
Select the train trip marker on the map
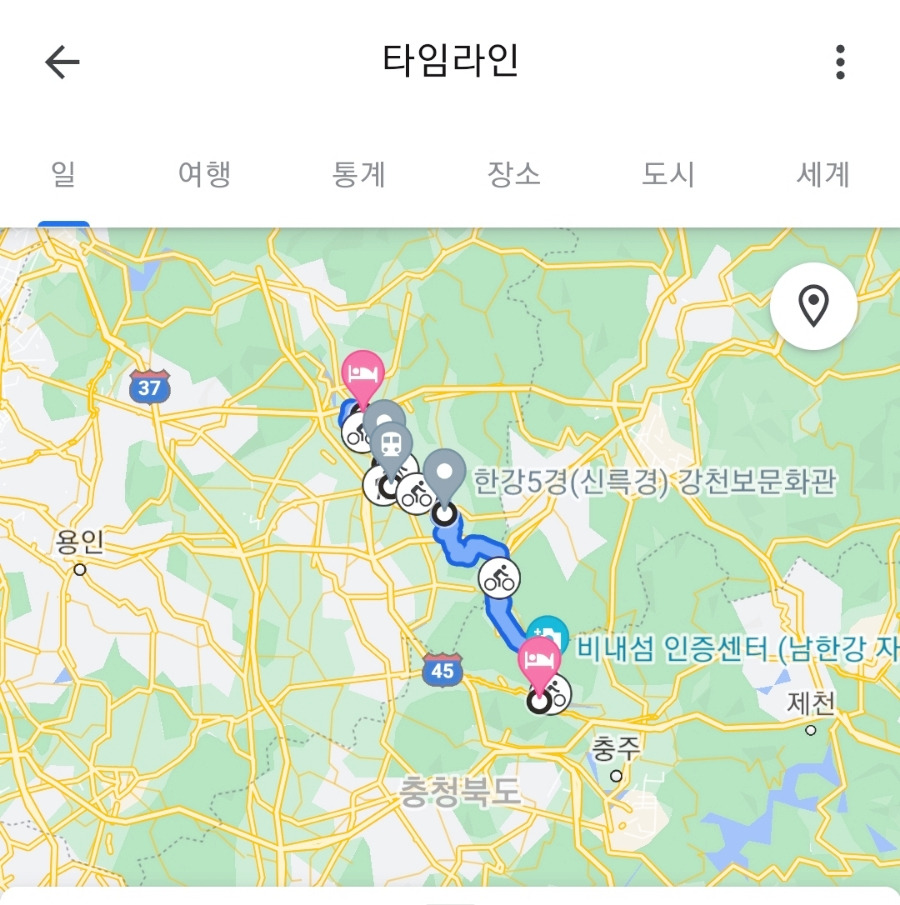coord(390,443)
